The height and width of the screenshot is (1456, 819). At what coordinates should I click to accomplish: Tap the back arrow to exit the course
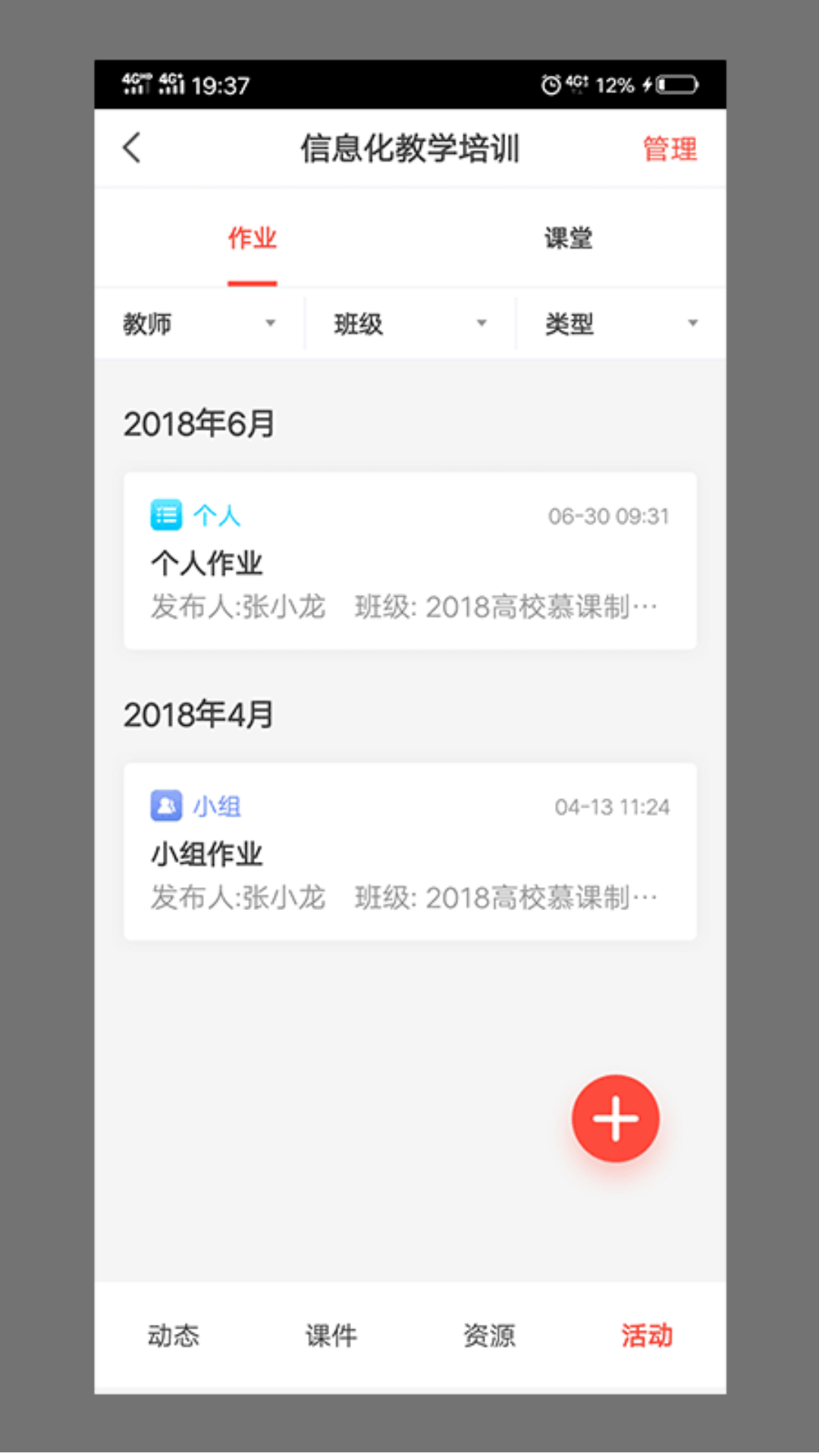click(130, 149)
